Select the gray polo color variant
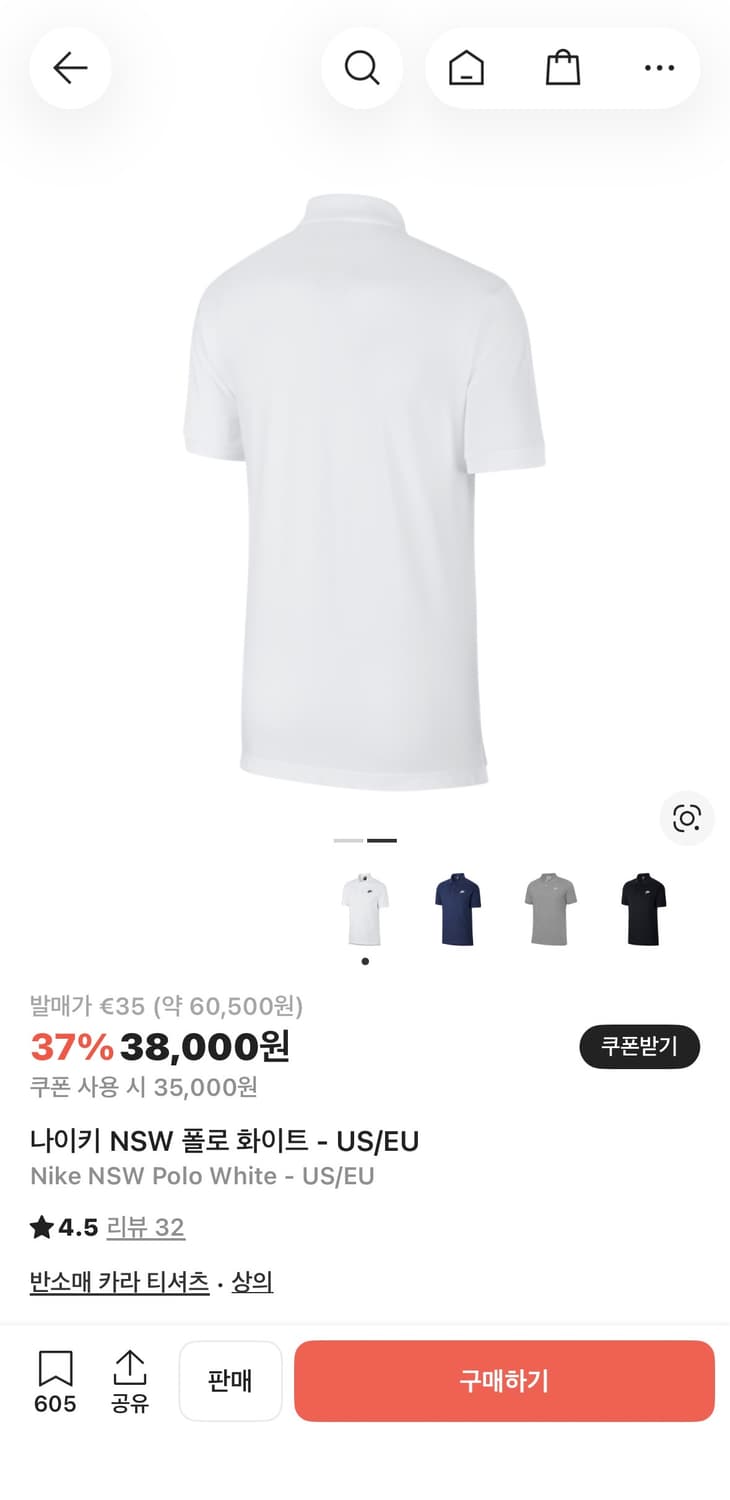 tap(551, 905)
